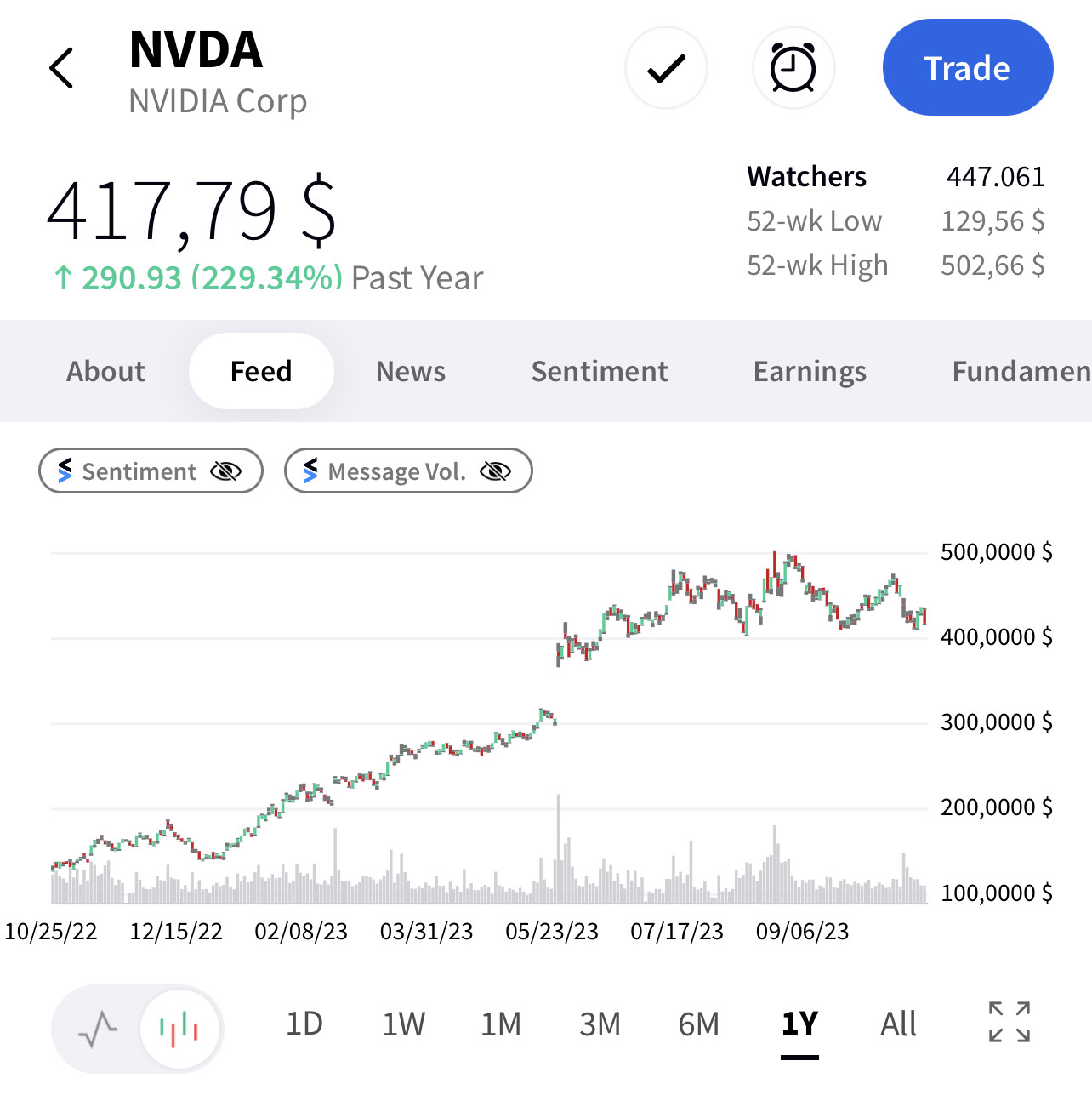Switch chart to line view
This screenshot has height=1101, width=1092.
97,1029
